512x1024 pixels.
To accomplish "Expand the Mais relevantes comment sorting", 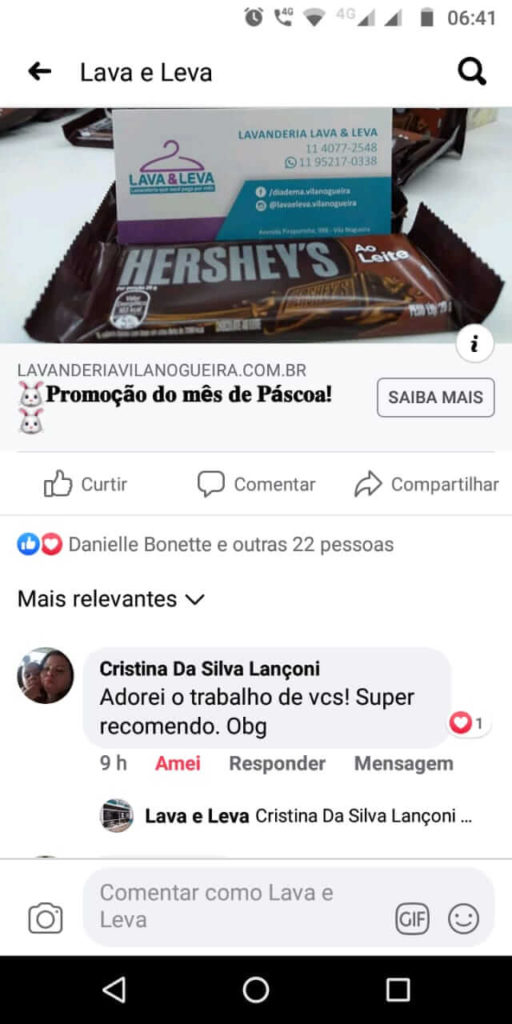I will click(111, 599).
